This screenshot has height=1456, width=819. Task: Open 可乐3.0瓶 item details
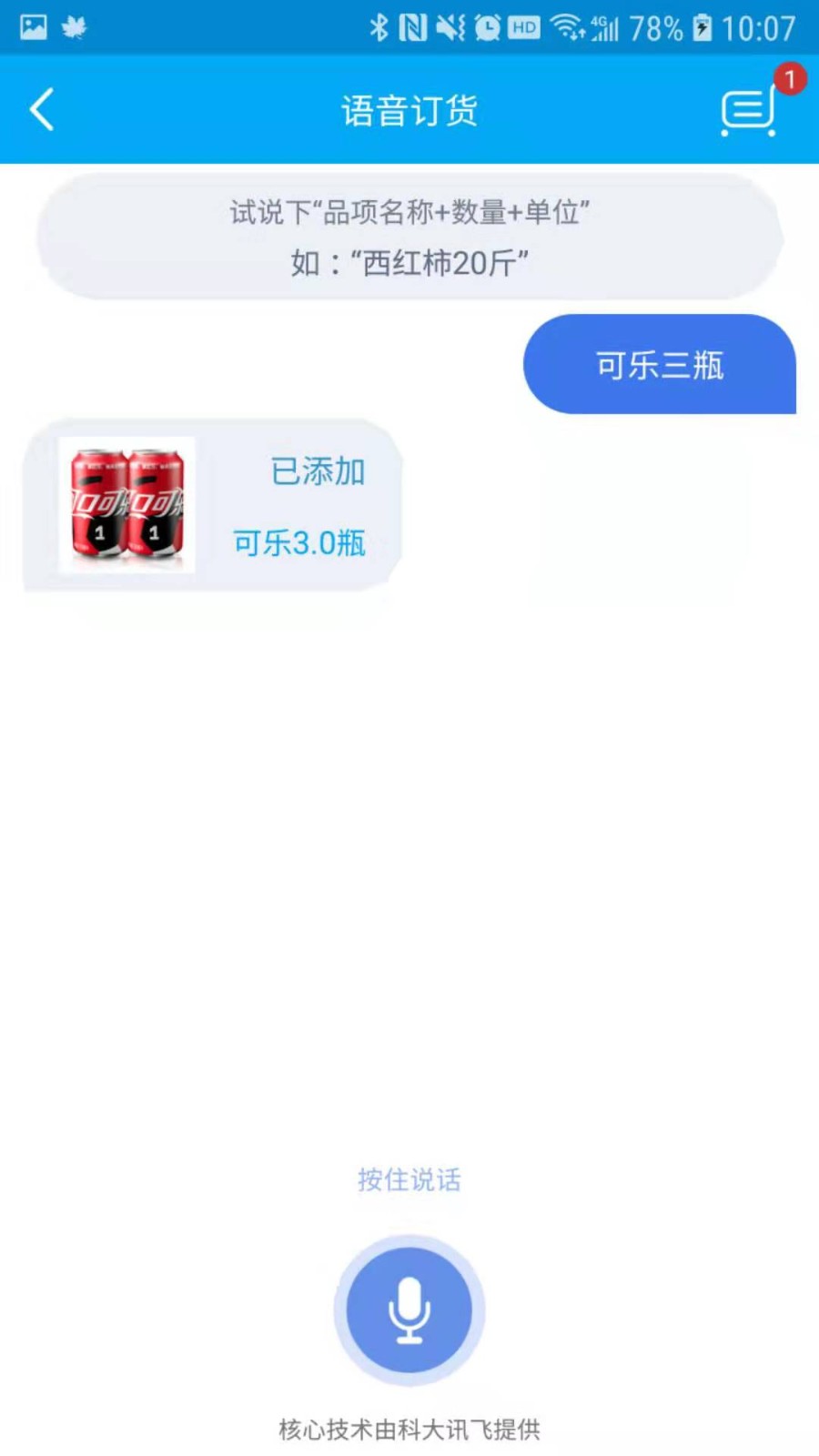coord(298,543)
